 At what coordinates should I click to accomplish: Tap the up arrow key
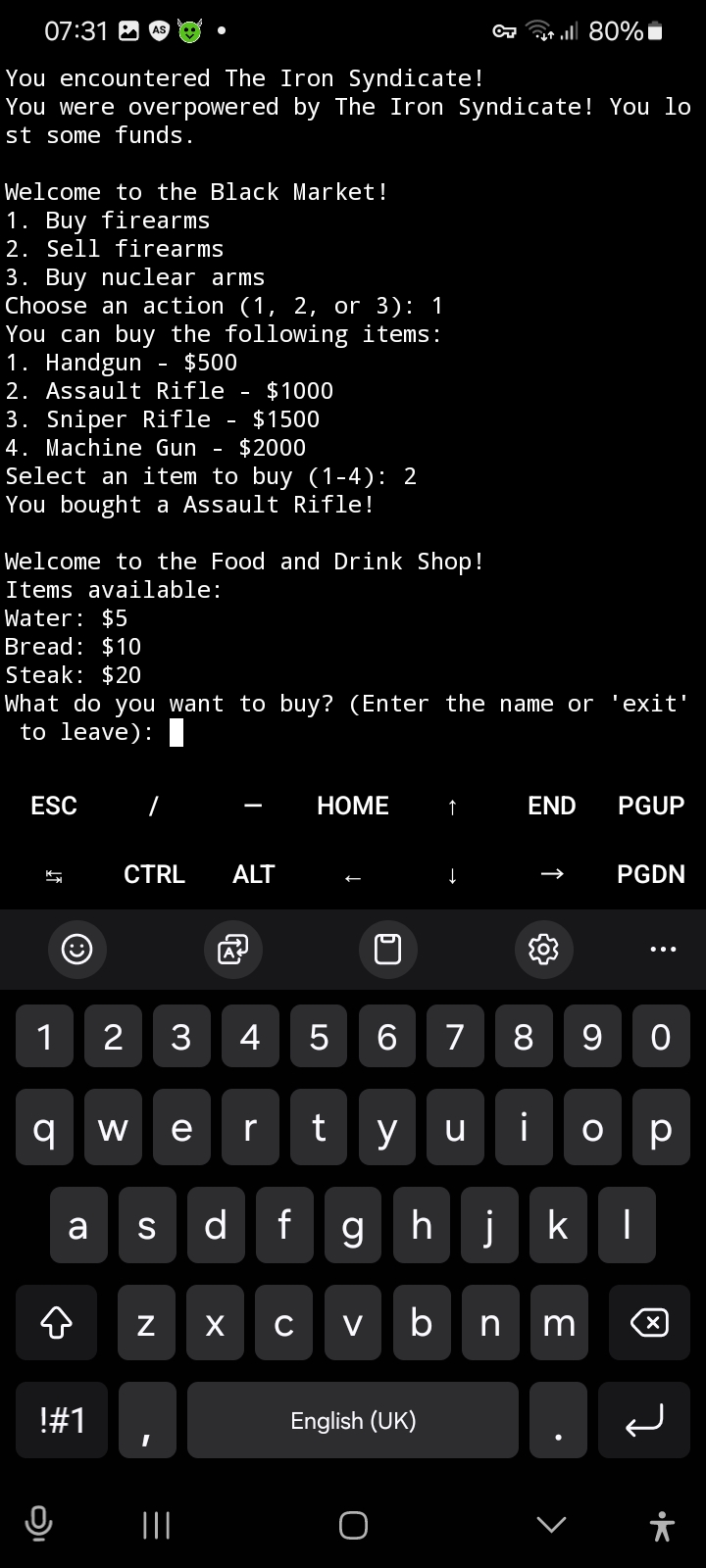coord(452,806)
